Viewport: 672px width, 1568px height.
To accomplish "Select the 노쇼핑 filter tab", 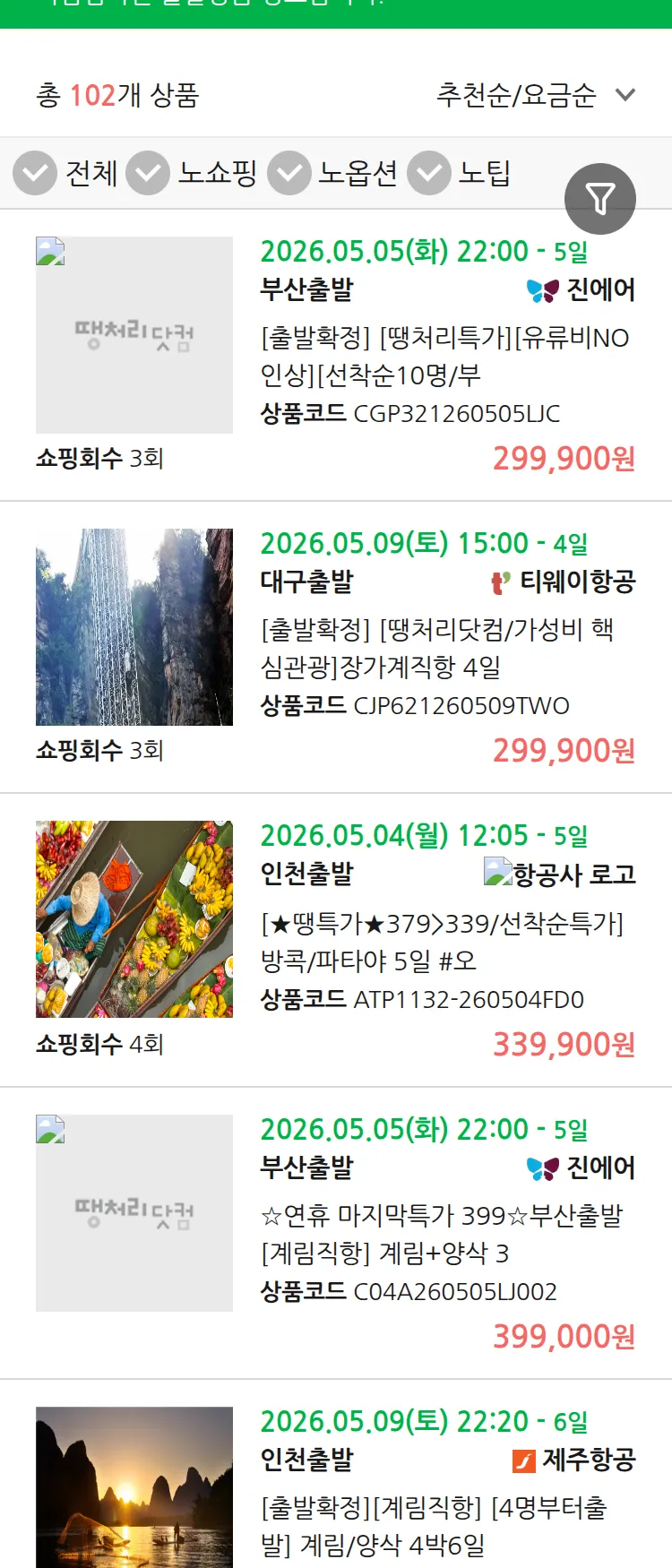I will coord(216,173).
